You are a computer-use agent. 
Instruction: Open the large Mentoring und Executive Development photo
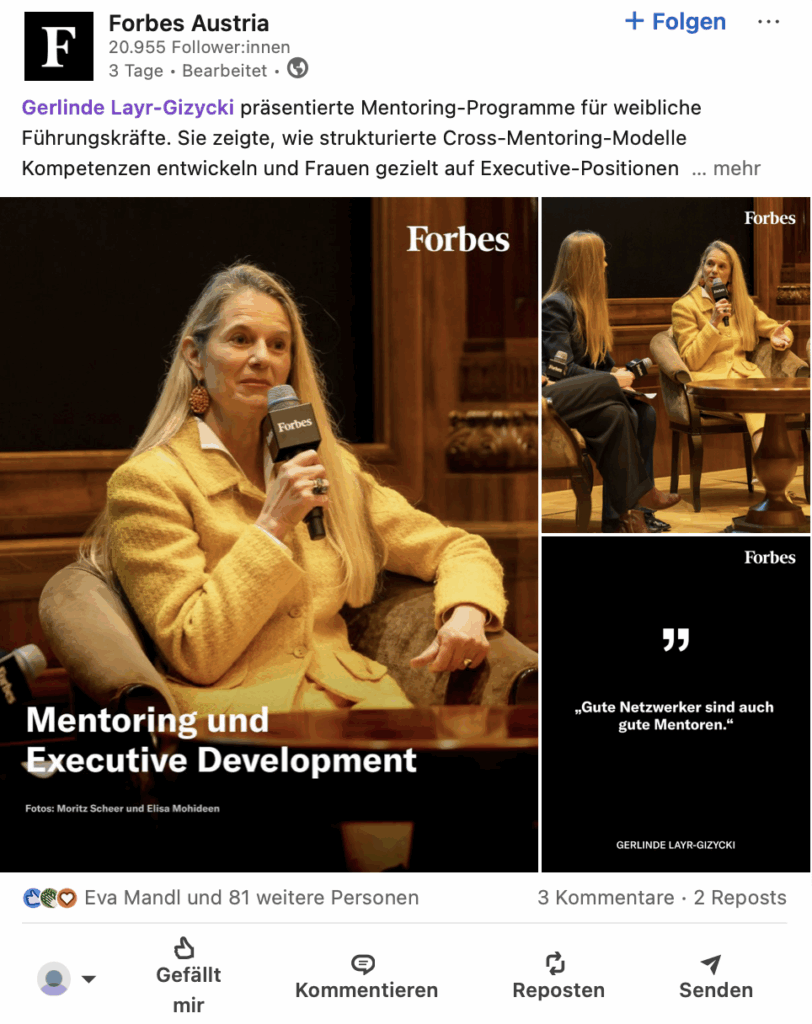(269, 533)
